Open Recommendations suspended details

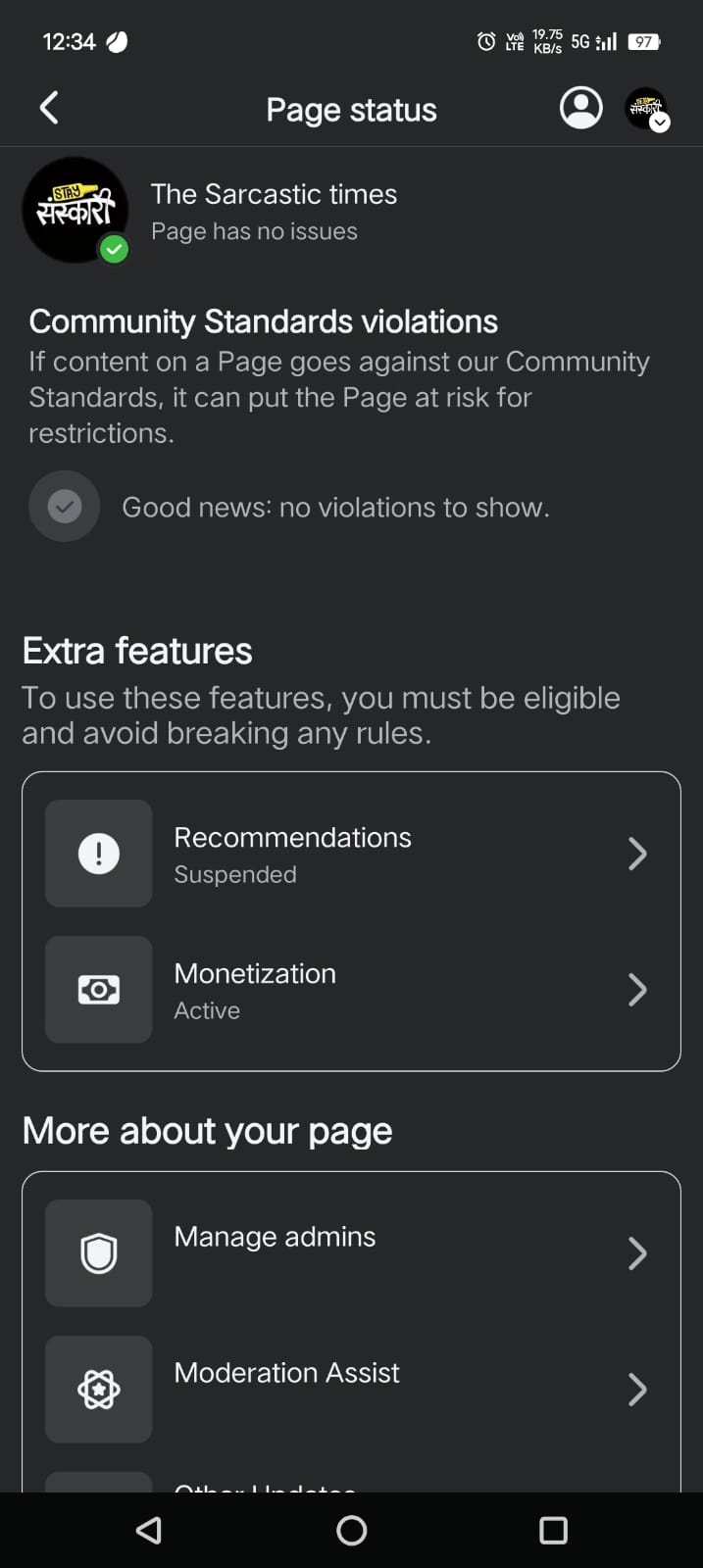click(351, 854)
